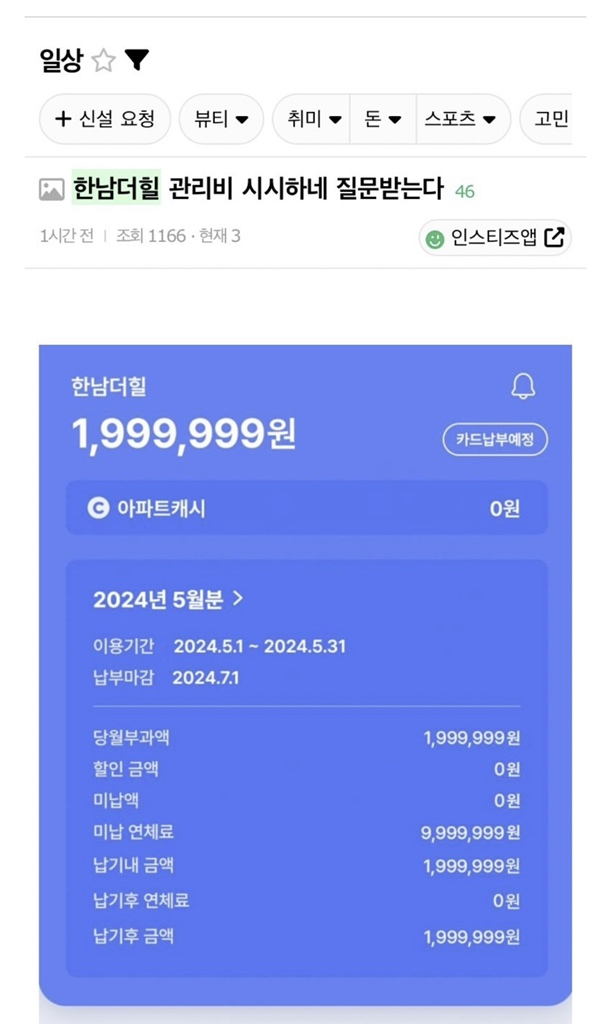The image size is (610, 1024).
Task: Tap the 신설 요청 chip
Action: click(105, 120)
